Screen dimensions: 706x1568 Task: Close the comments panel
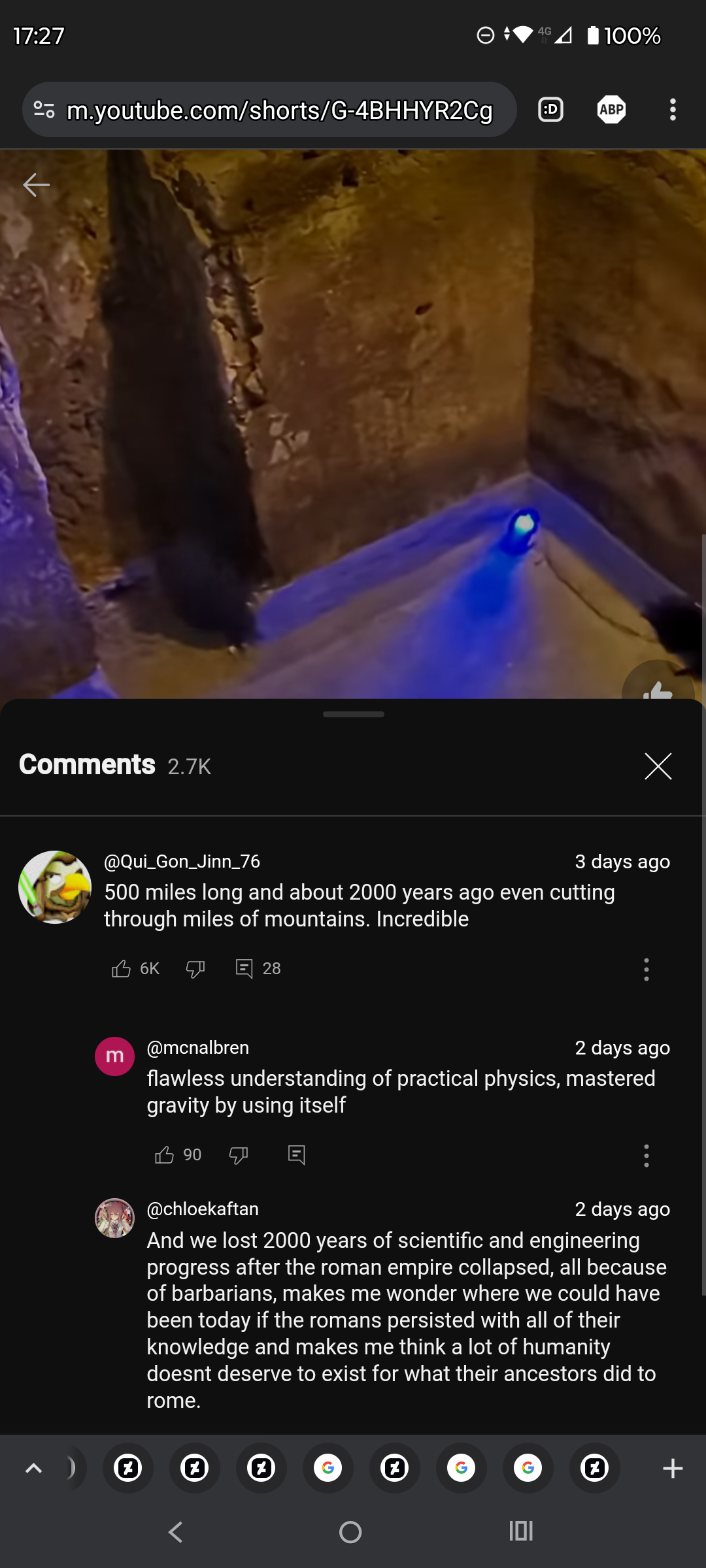pos(658,766)
